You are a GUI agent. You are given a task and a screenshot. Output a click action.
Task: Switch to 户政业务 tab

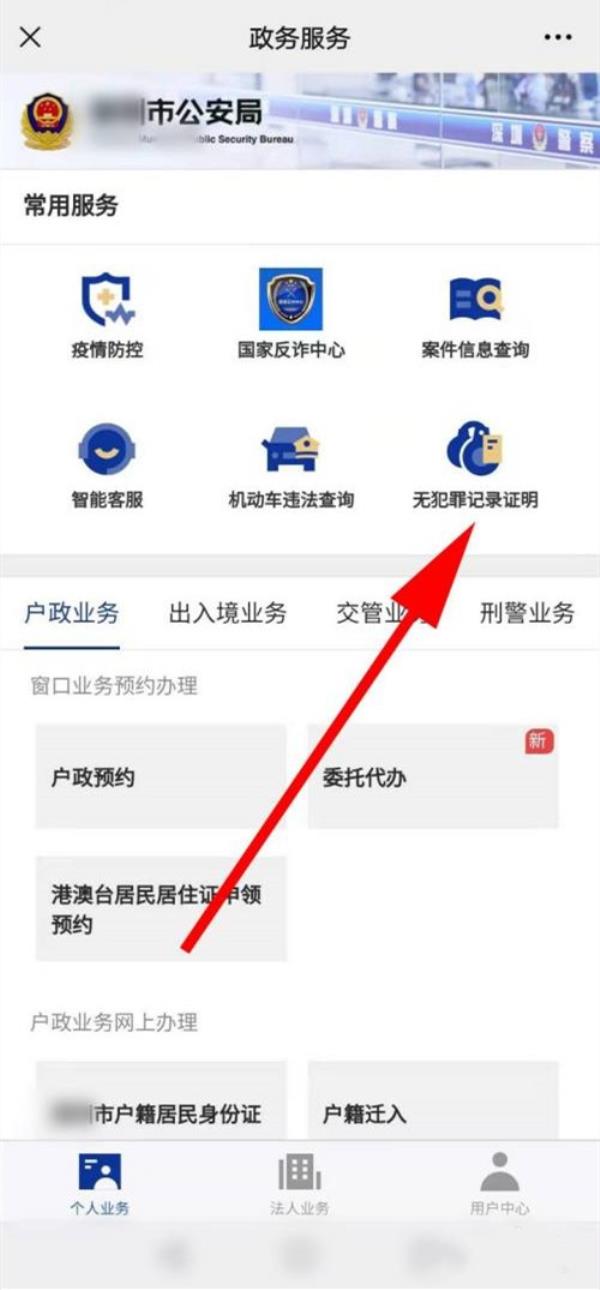(x=72, y=613)
